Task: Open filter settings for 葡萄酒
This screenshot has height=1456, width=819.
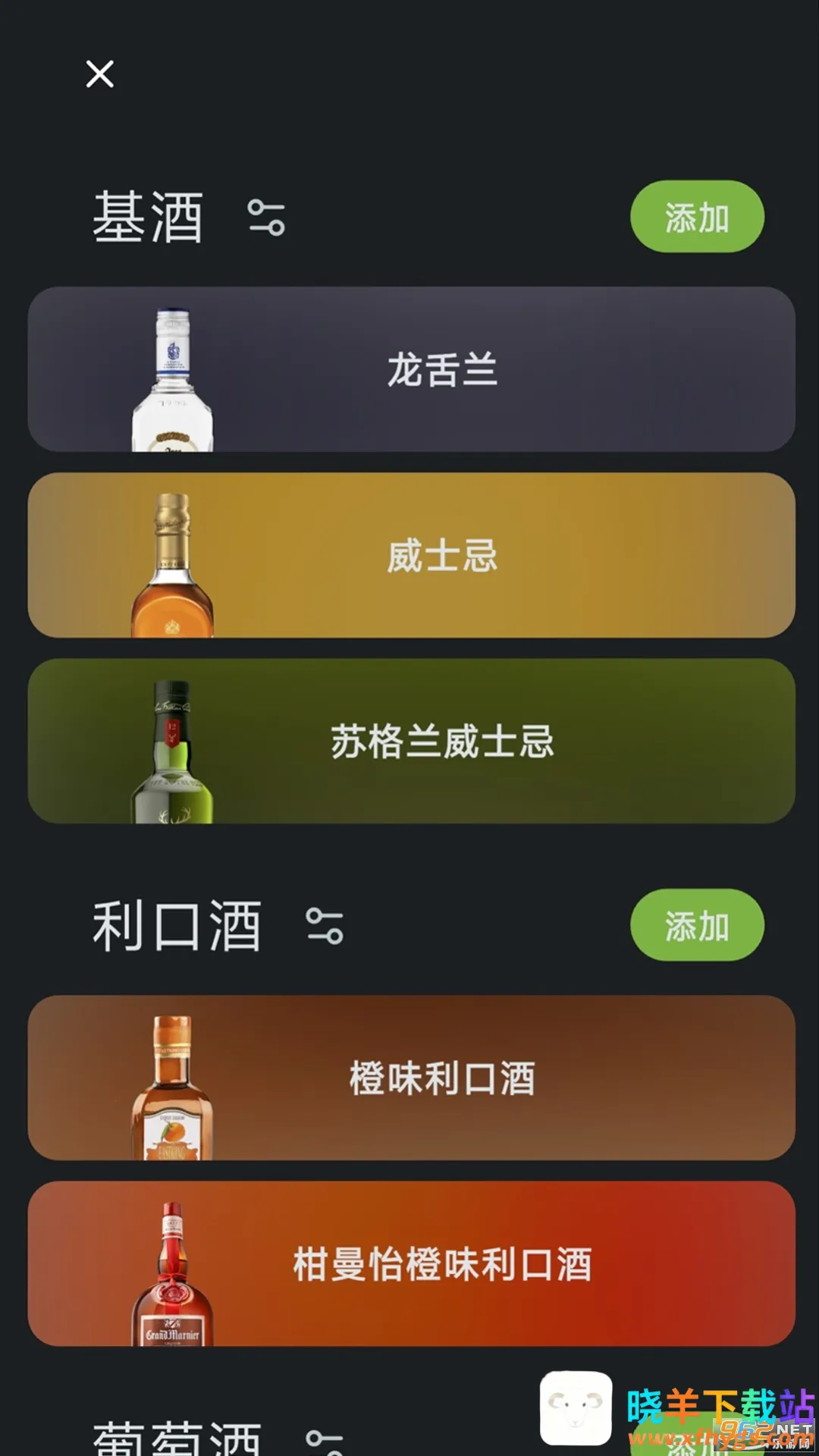Action: pos(325,1441)
